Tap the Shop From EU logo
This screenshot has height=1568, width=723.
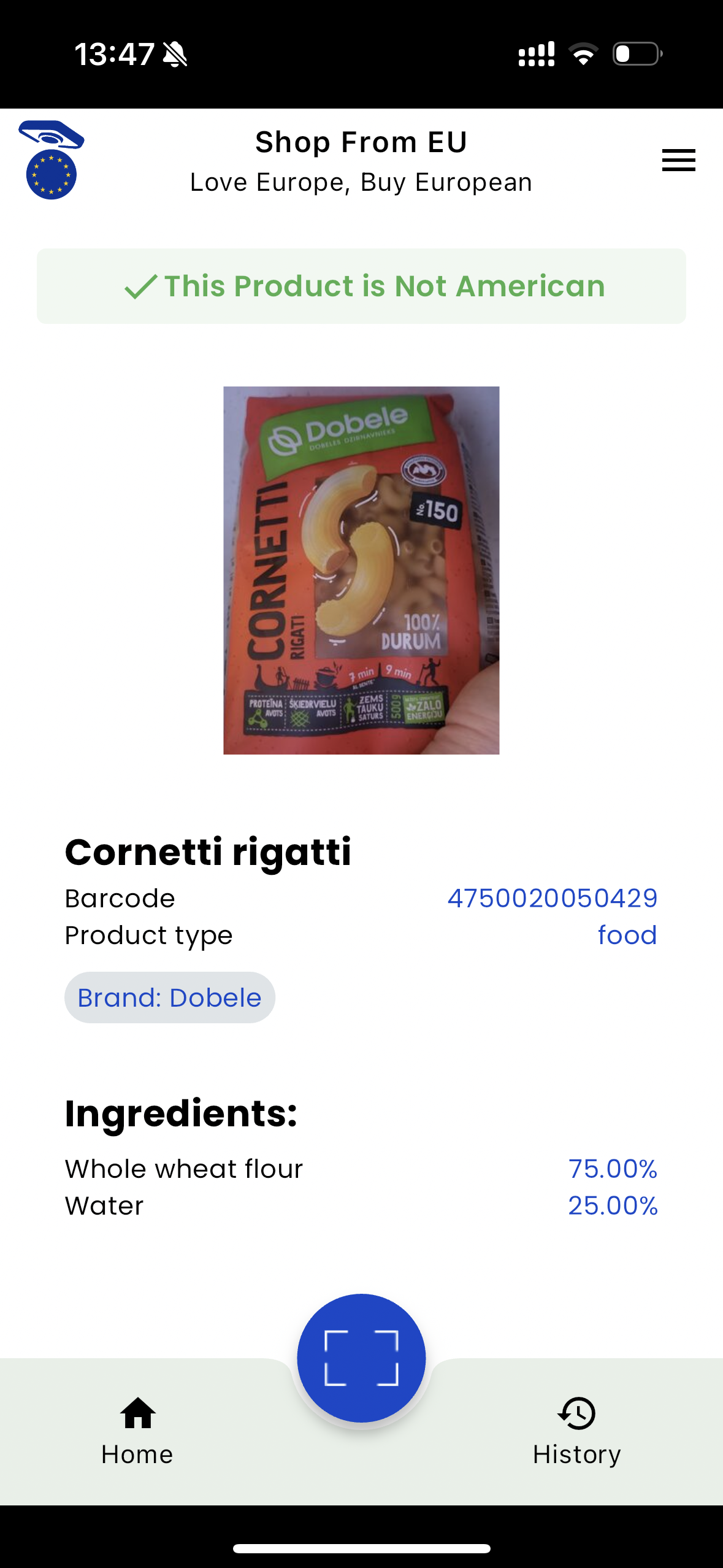[x=52, y=160]
